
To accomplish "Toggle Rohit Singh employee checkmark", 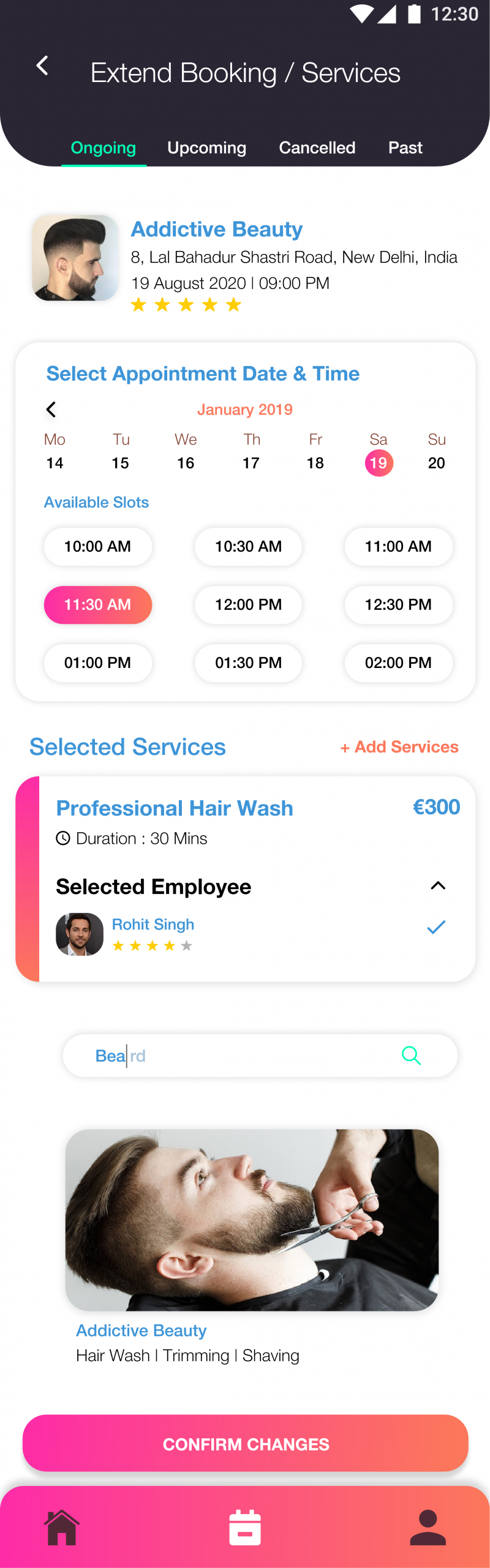I will (436, 928).
